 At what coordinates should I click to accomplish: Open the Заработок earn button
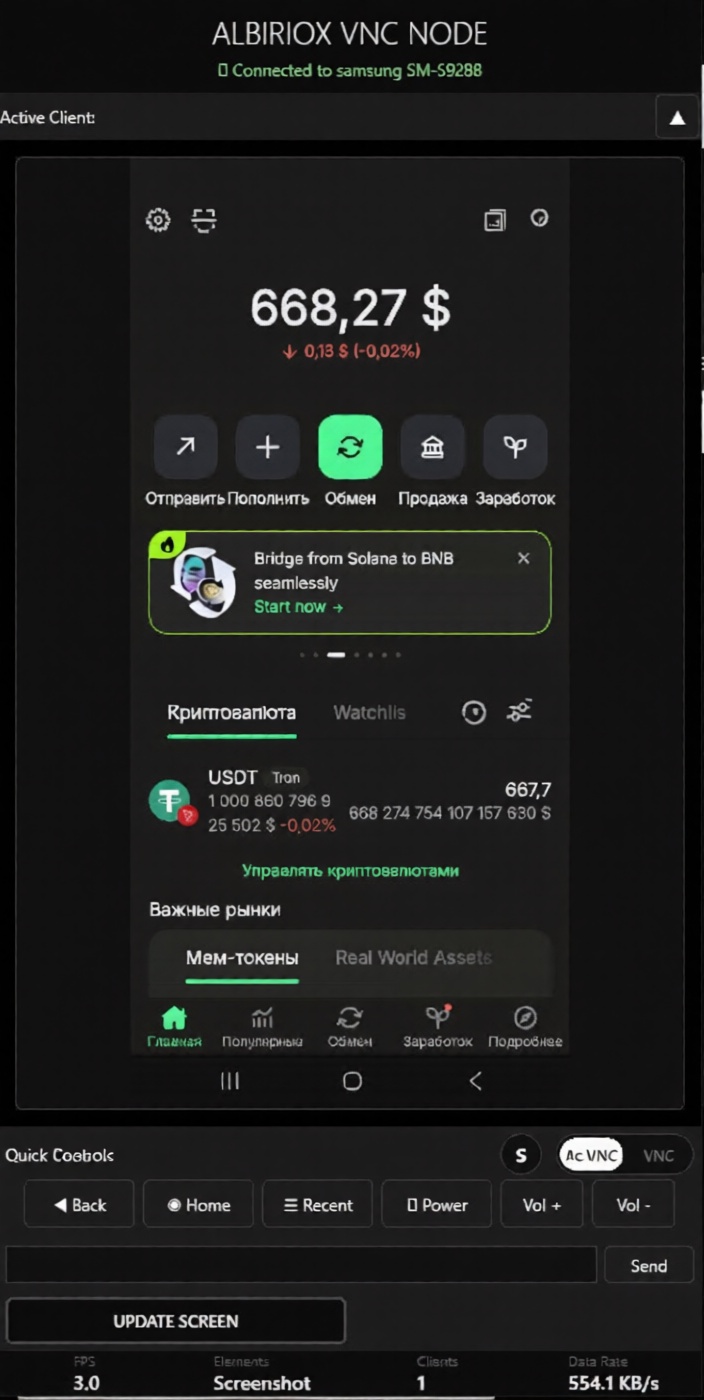(x=515, y=447)
